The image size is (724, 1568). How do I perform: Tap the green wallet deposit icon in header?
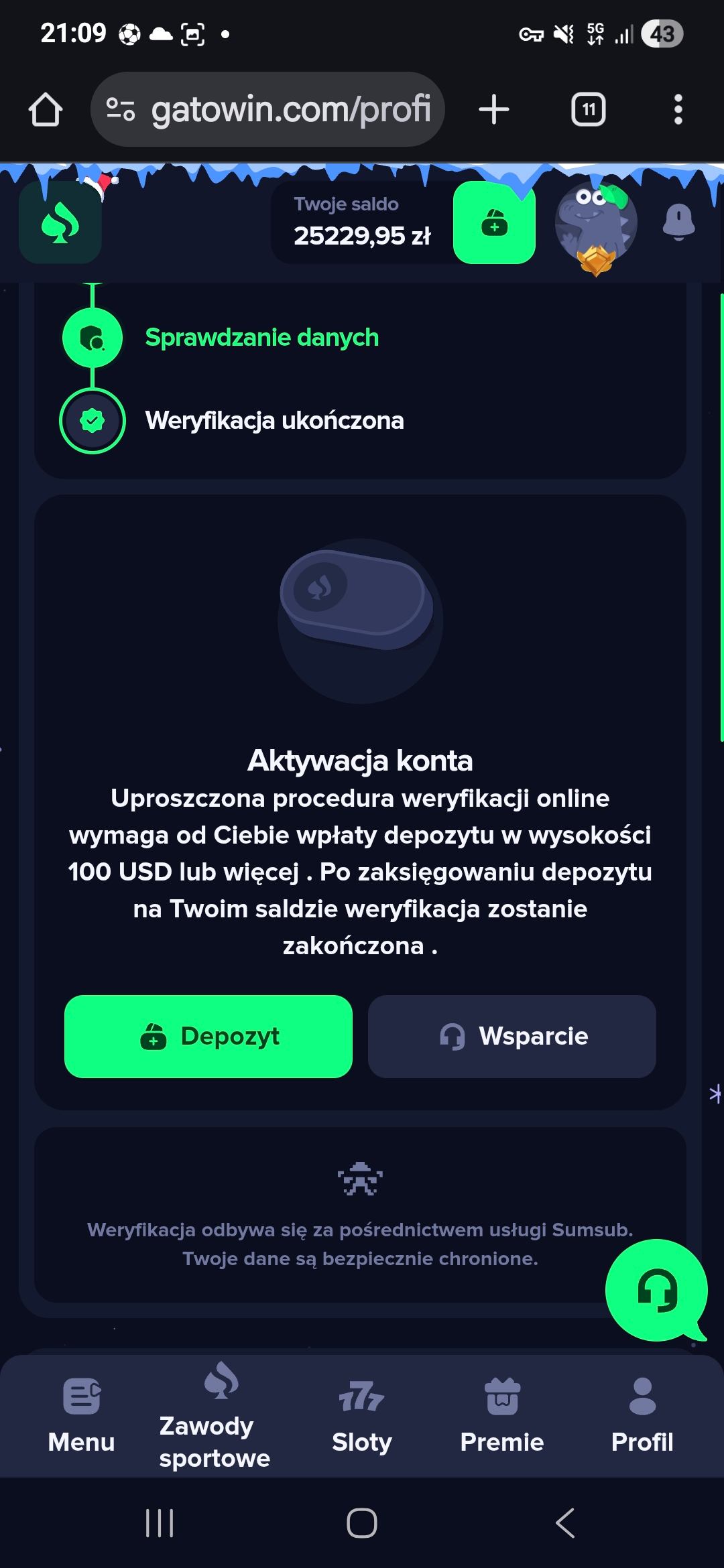pyautogui.click(x=494, y=222)
